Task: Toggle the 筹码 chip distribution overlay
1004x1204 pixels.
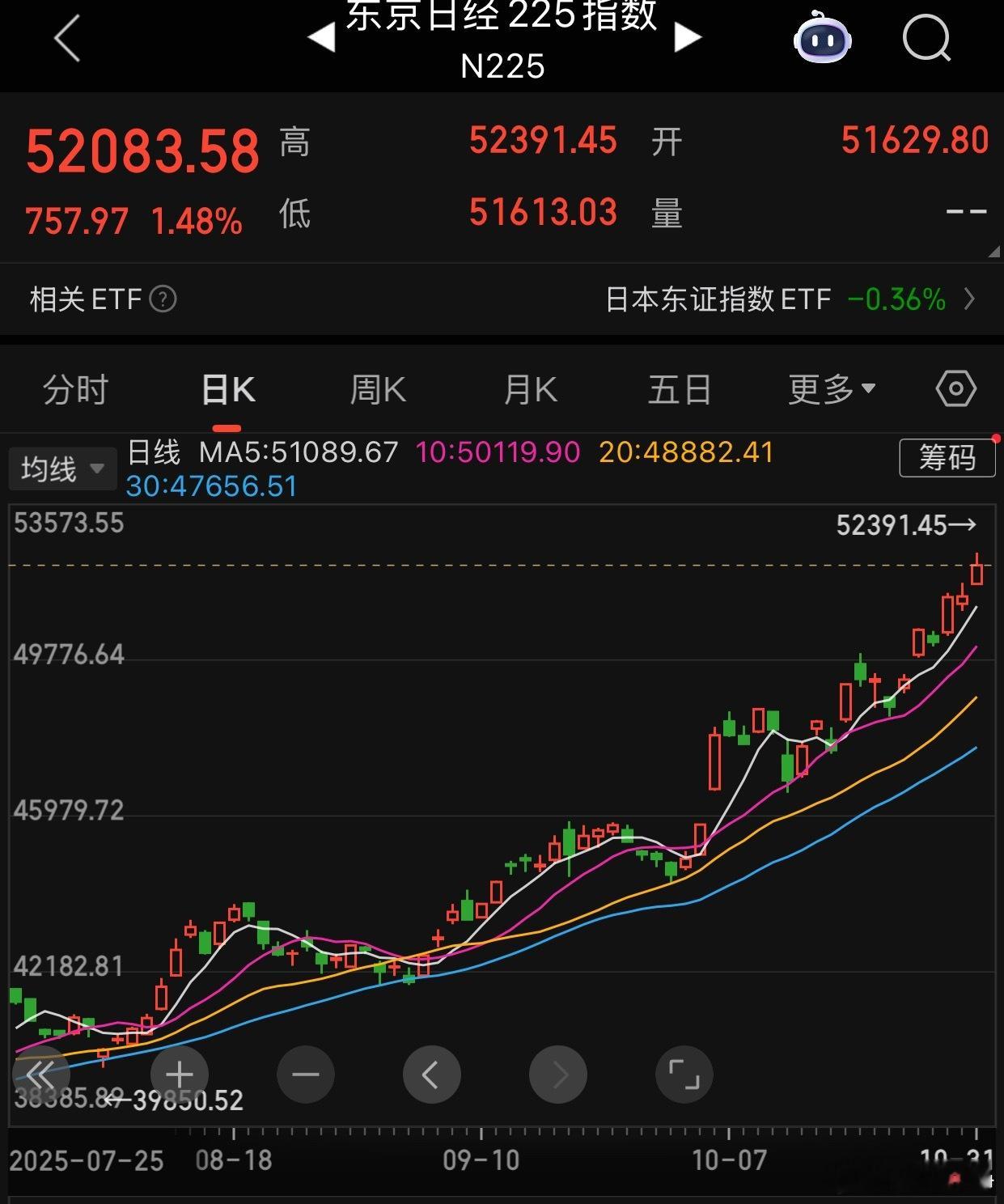Action: [x=947, y=458]
